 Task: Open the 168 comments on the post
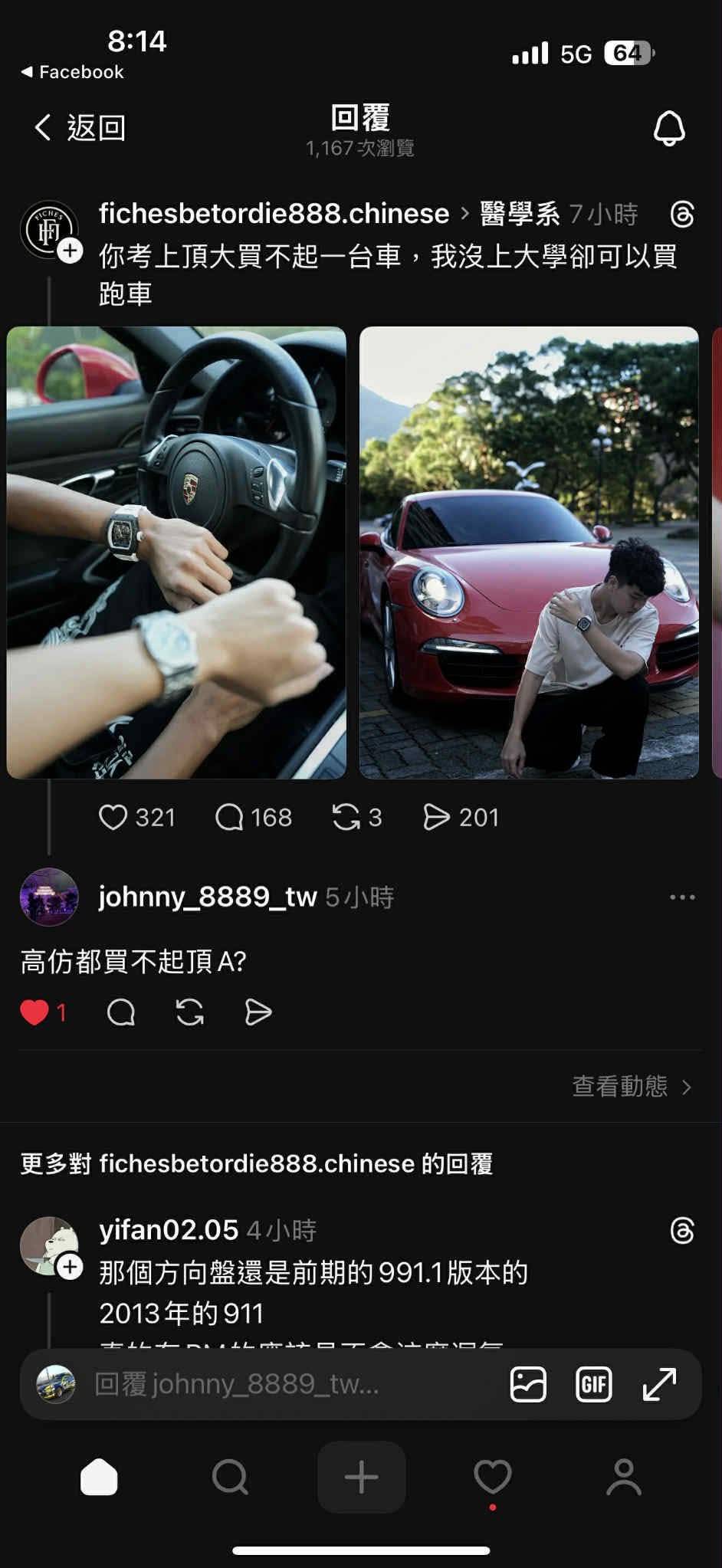click(x=229, y=817)
